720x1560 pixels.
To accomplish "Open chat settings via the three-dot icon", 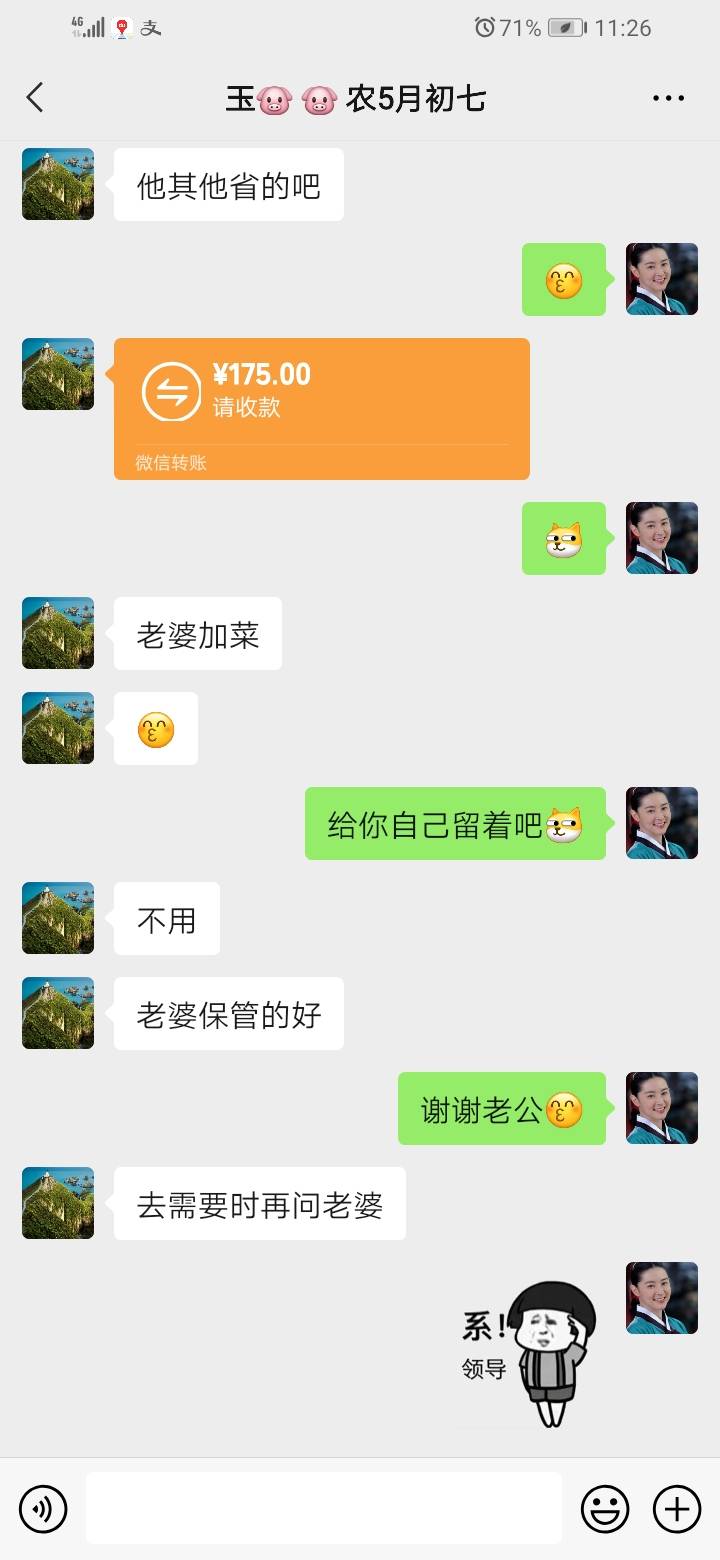I will pos(667,97).
